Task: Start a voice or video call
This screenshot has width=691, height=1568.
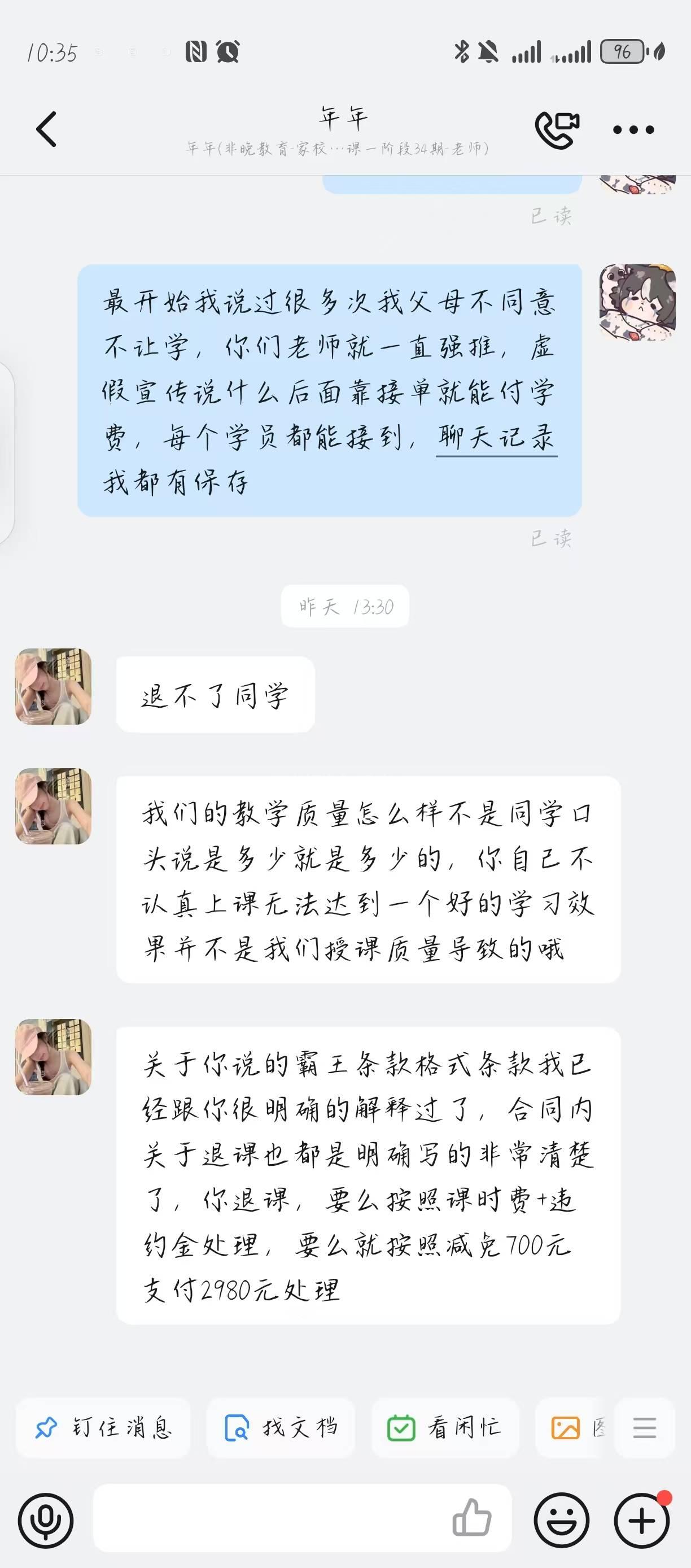Action: click(557, 129)
